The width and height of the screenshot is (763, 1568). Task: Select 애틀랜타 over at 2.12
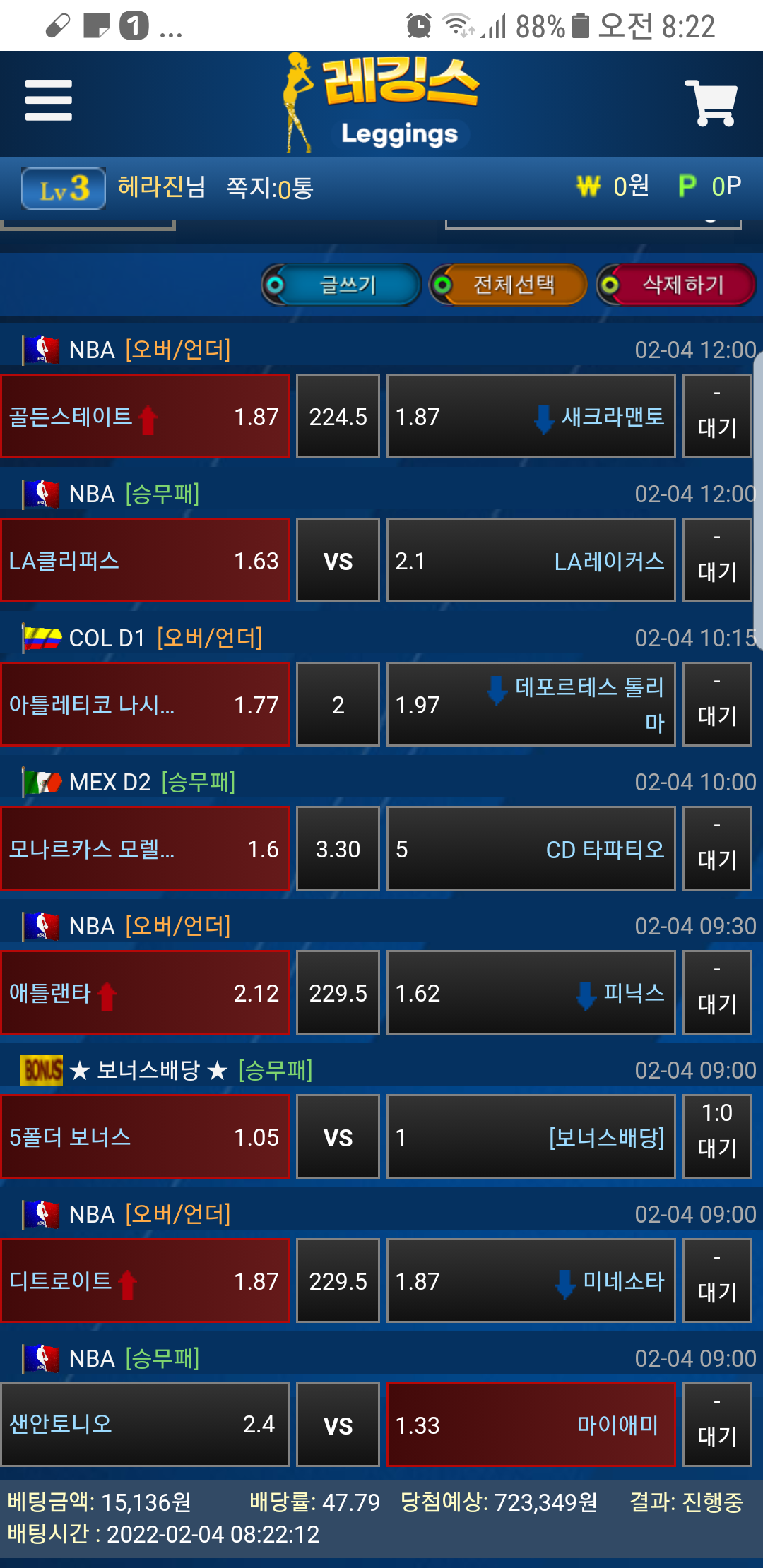pyautogui.click(x=145, y=993)
